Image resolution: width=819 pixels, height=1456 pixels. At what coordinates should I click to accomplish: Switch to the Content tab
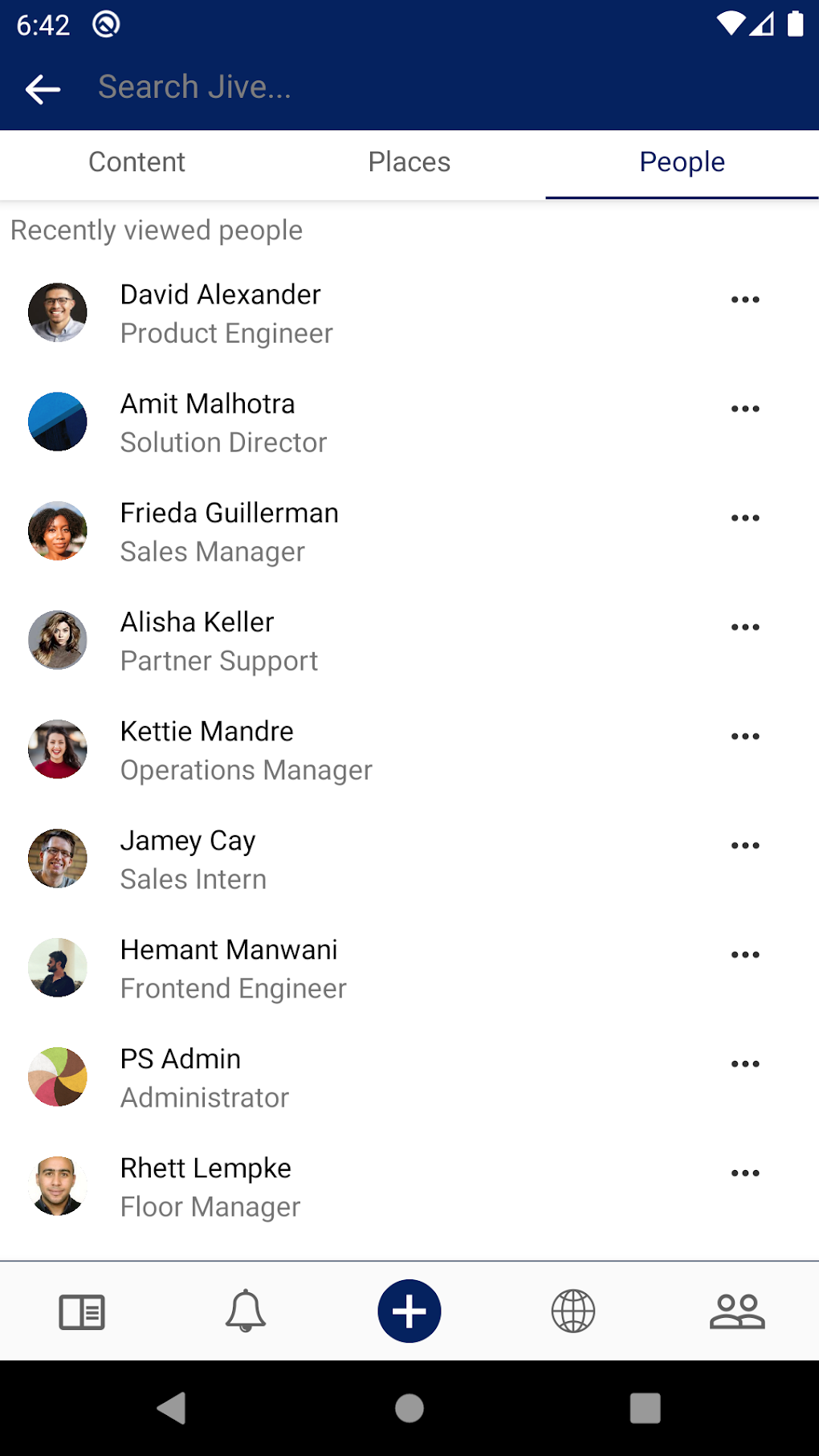pos(136,161)
